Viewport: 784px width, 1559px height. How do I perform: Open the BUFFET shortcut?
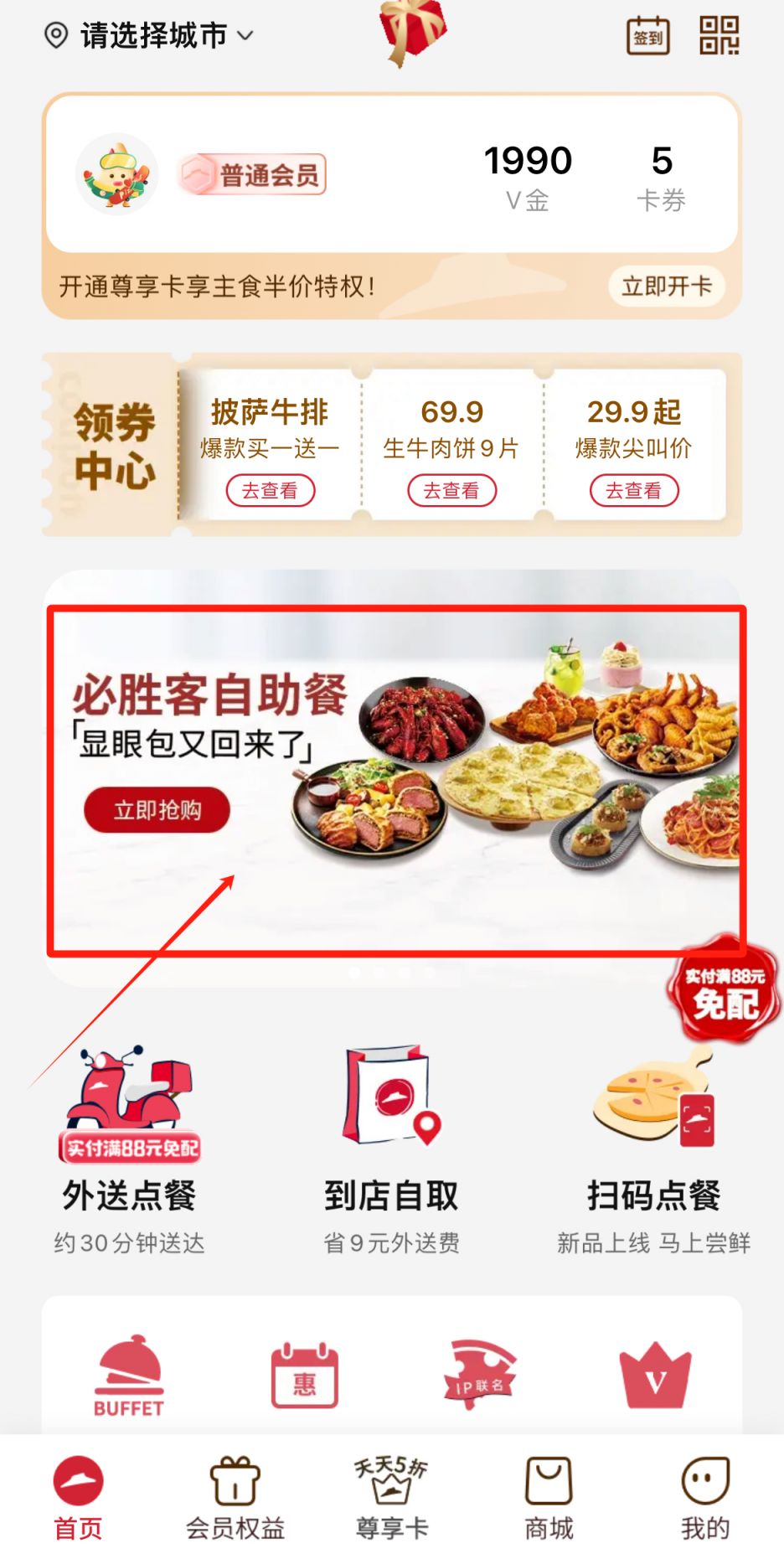128,1376
